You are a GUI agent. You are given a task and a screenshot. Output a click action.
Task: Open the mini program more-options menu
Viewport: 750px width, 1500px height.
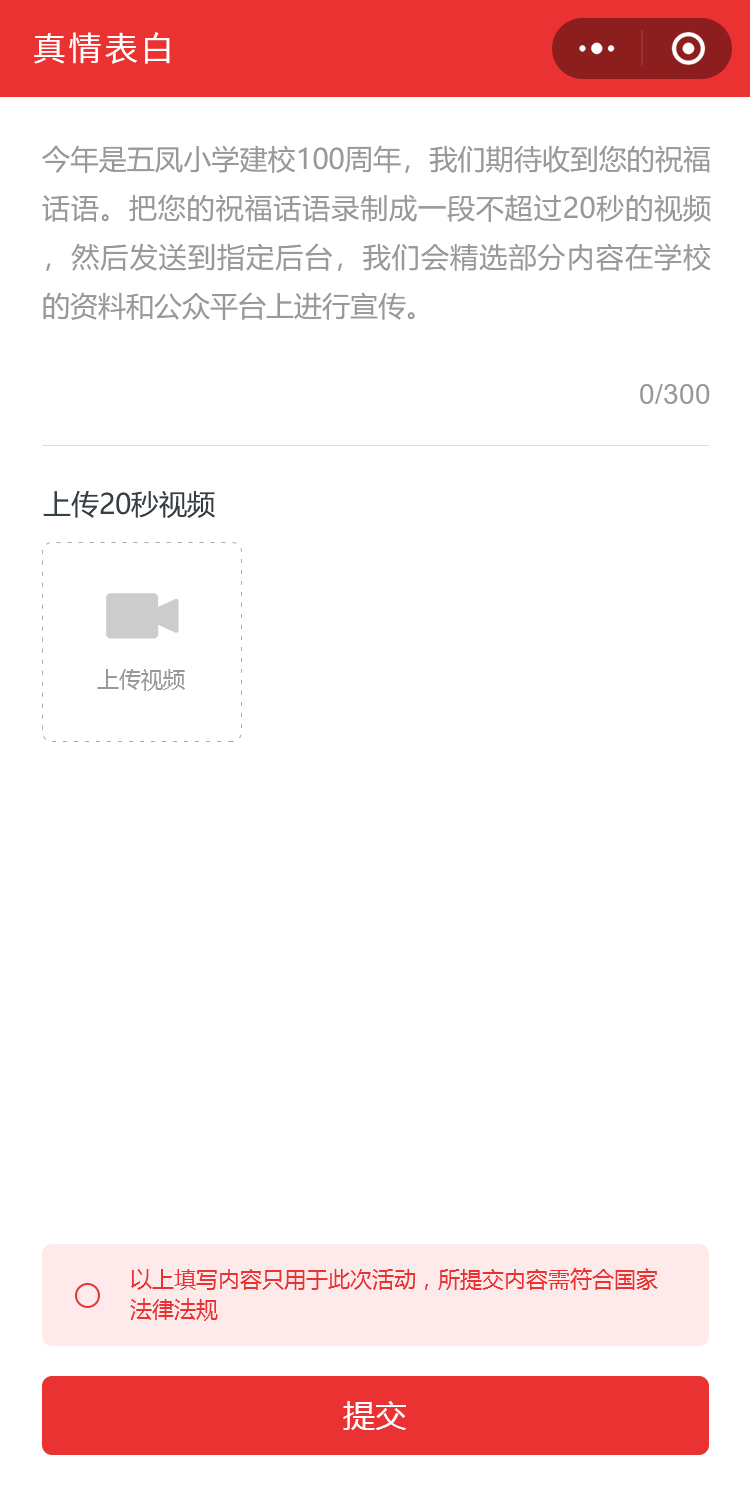click(597, 48)
